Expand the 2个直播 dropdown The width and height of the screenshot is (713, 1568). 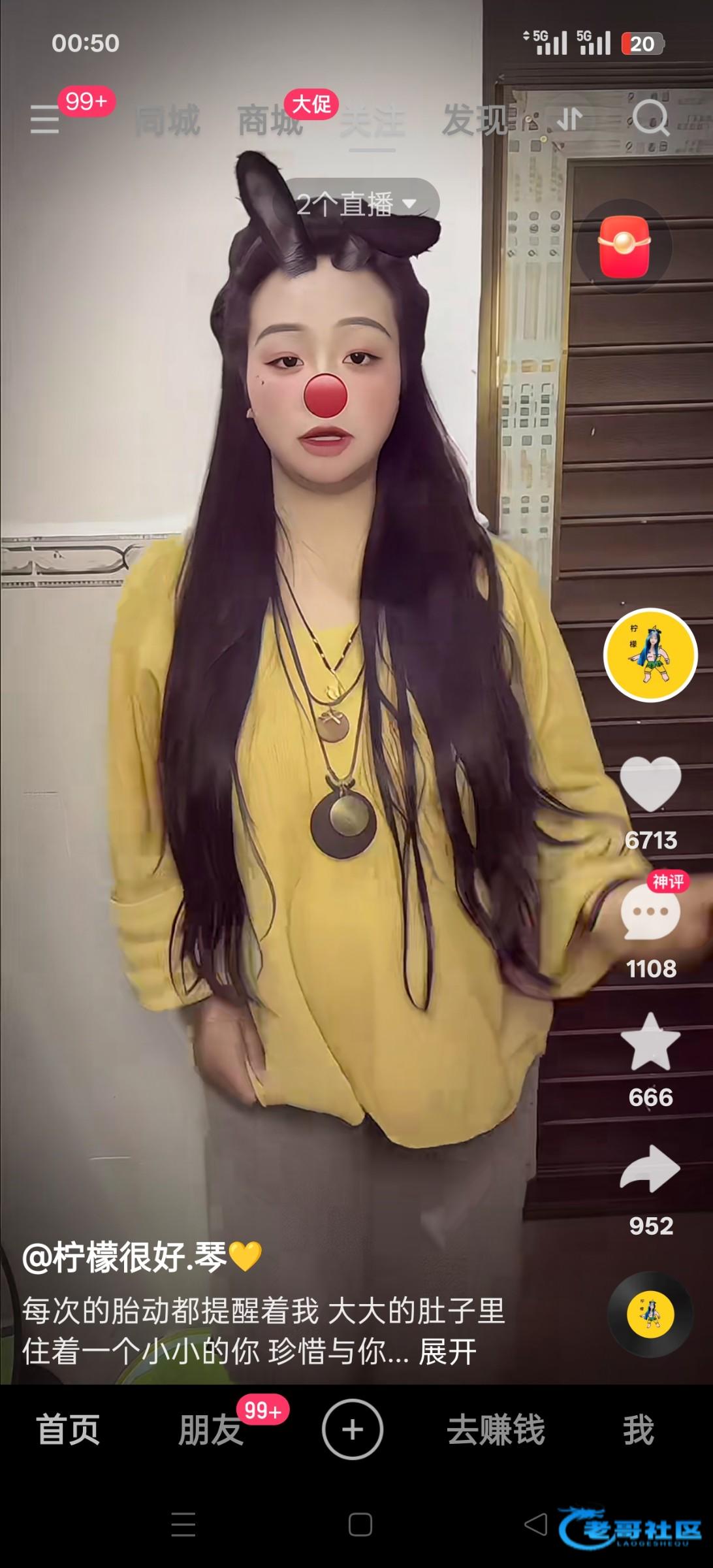(x=357, y=204)
